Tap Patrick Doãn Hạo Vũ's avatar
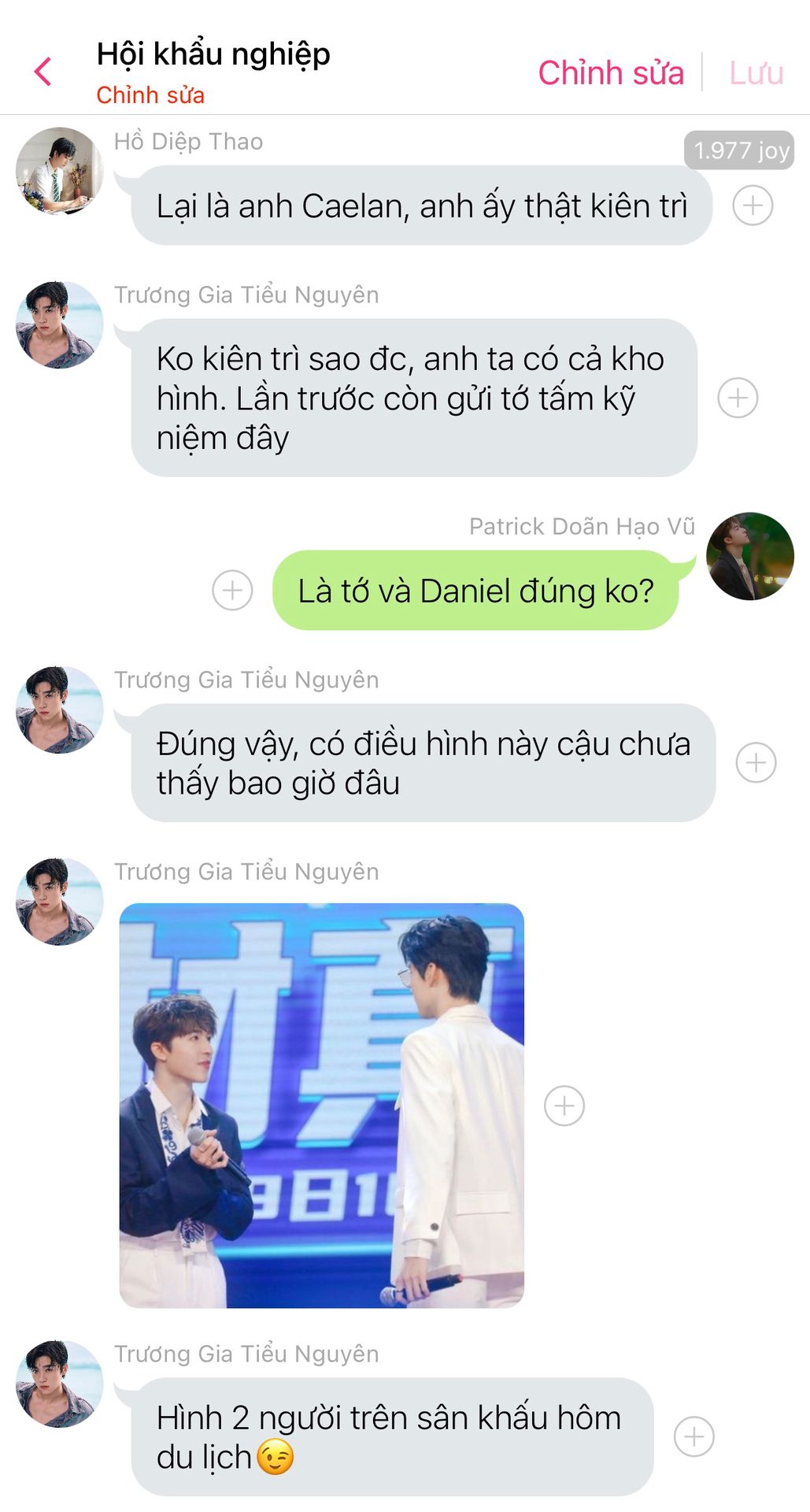 pyautogui.click(x=750, y=556)
